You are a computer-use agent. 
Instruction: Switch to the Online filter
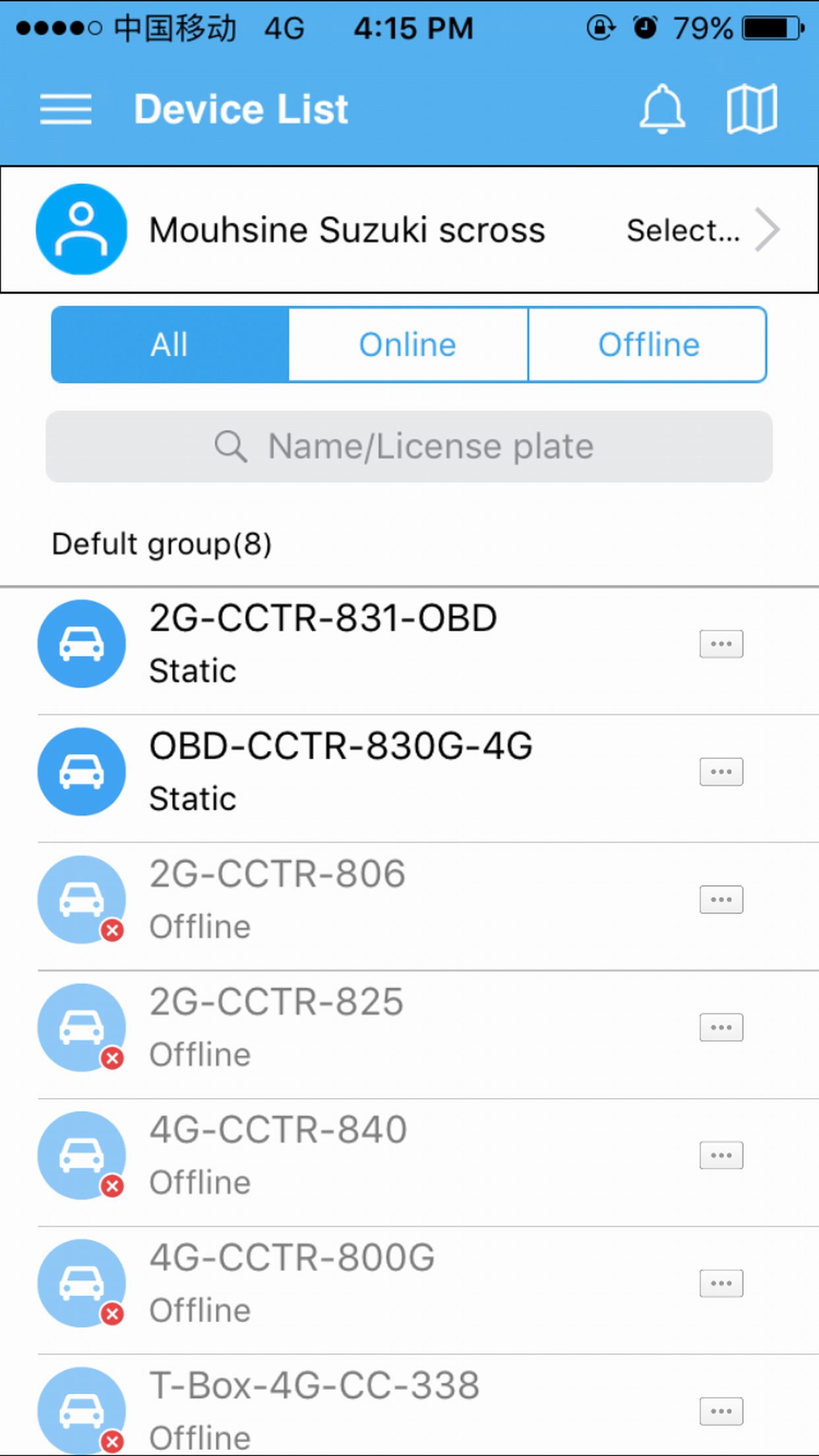(x=408, y=344)
